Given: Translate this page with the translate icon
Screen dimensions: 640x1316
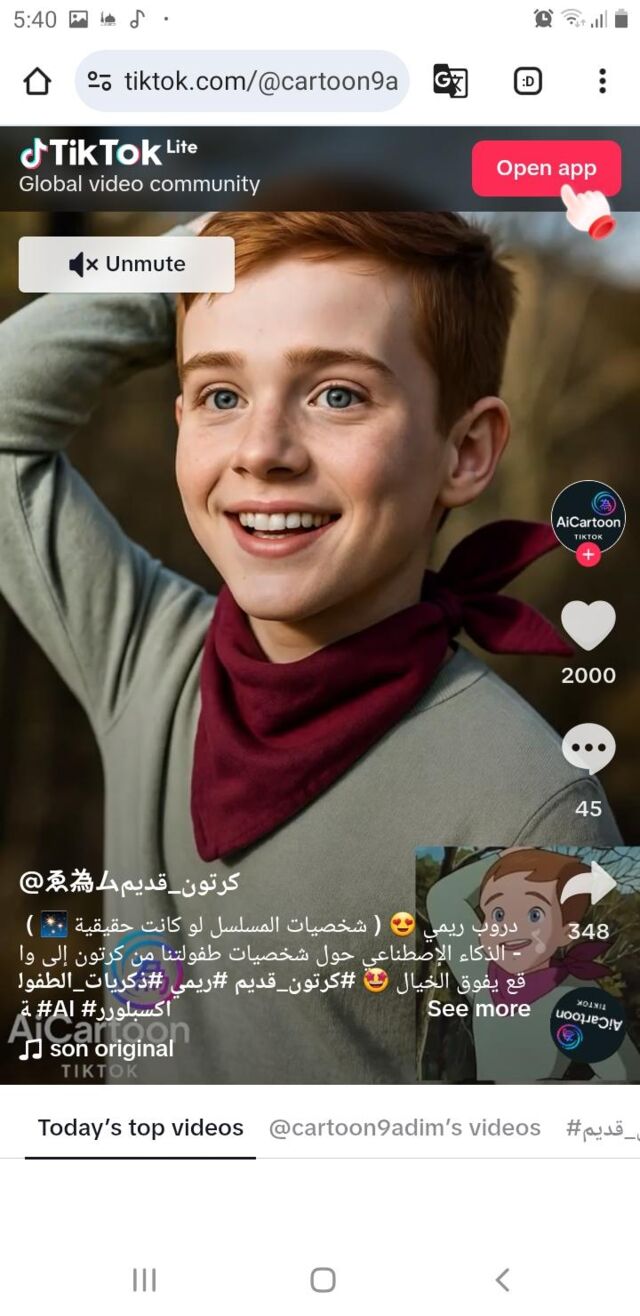Looking at the screenshot, I should tap(450, 81).
